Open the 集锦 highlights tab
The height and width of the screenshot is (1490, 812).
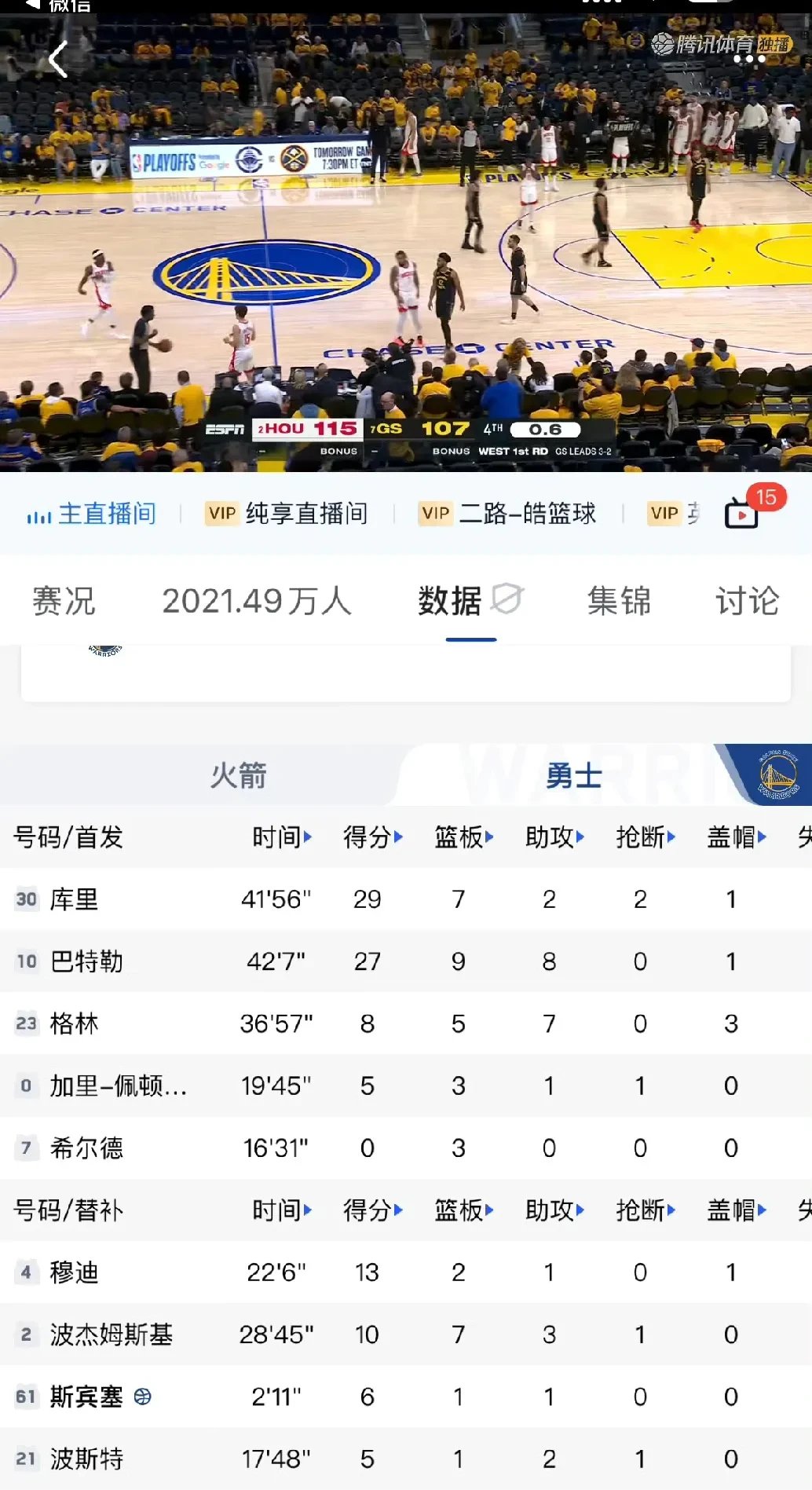pos(619,601)
